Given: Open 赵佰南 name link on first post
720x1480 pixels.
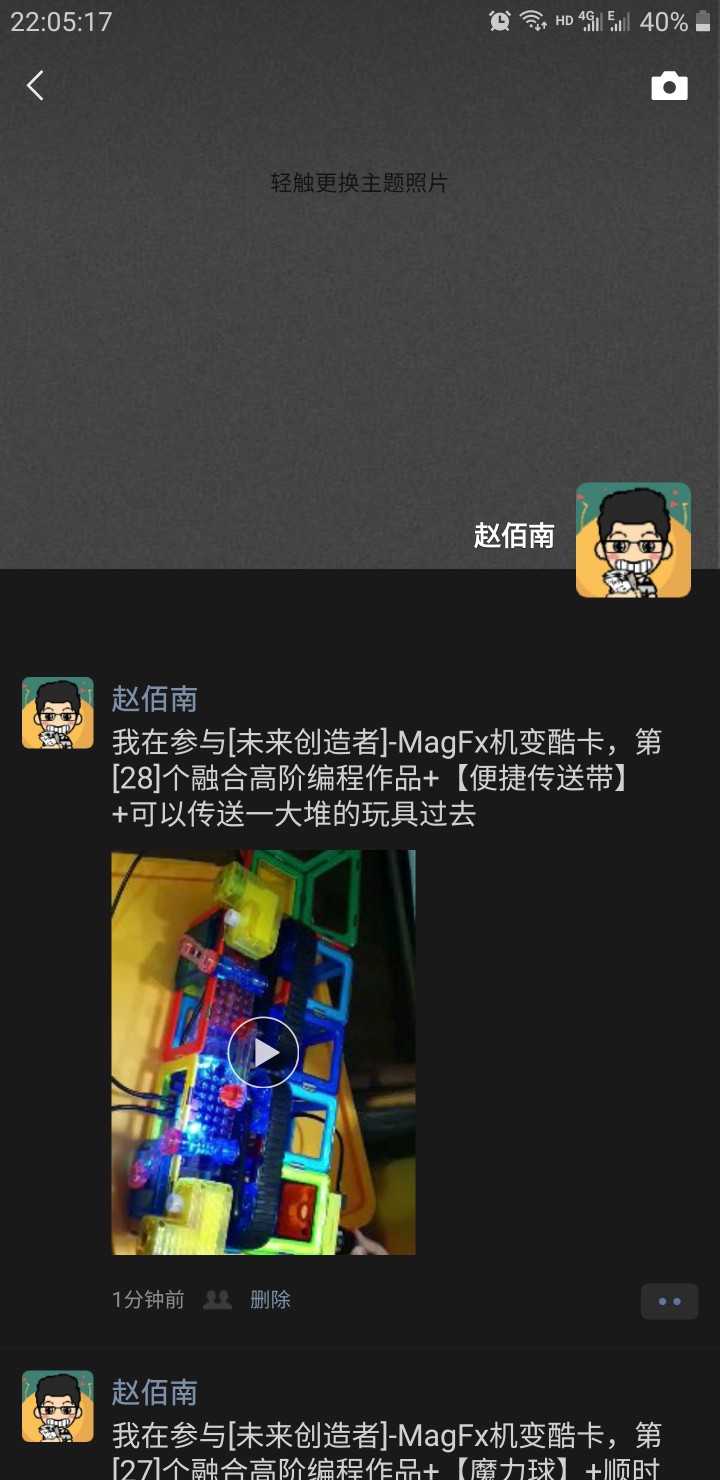Looking at the screenshot, I should point(154,698).
